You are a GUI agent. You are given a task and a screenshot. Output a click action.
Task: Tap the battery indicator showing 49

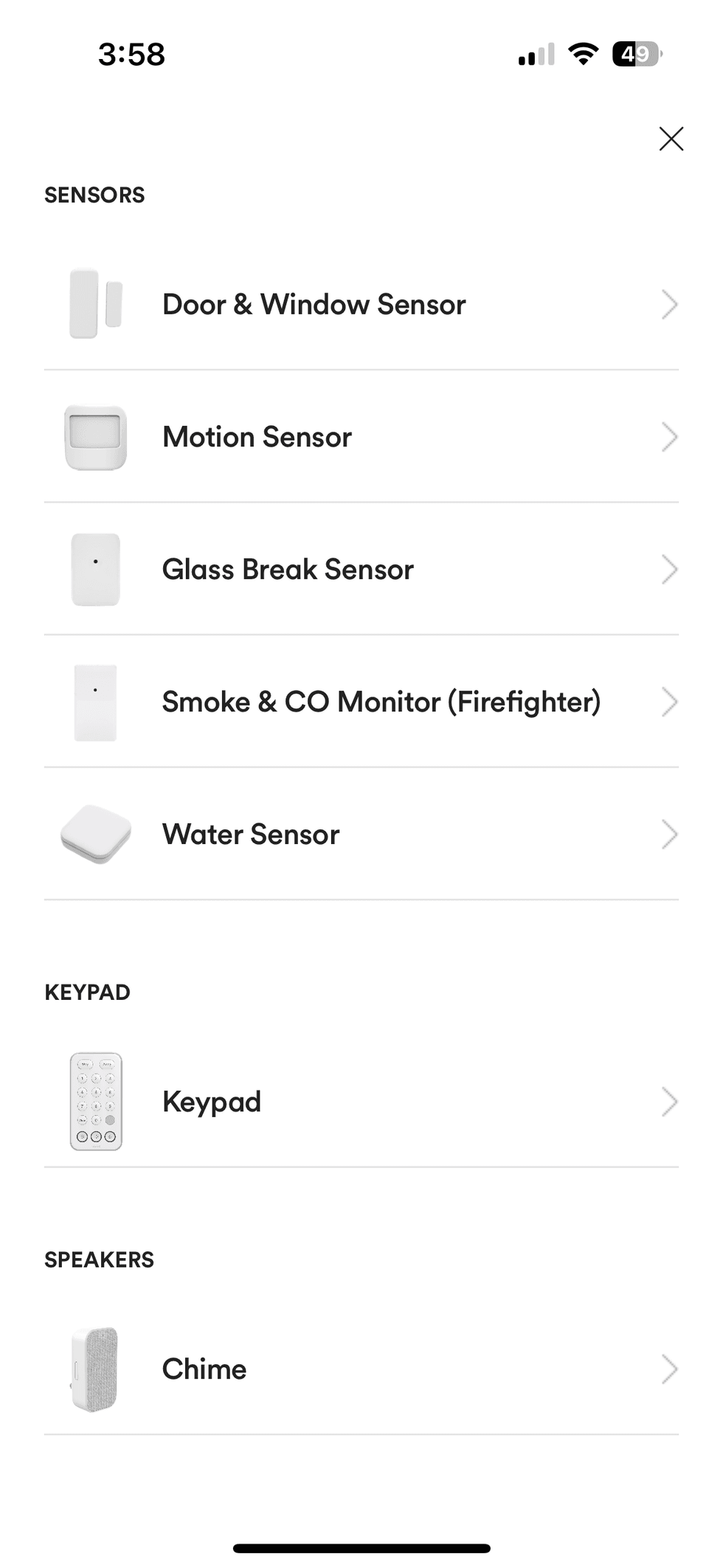[x=636, y=54]
